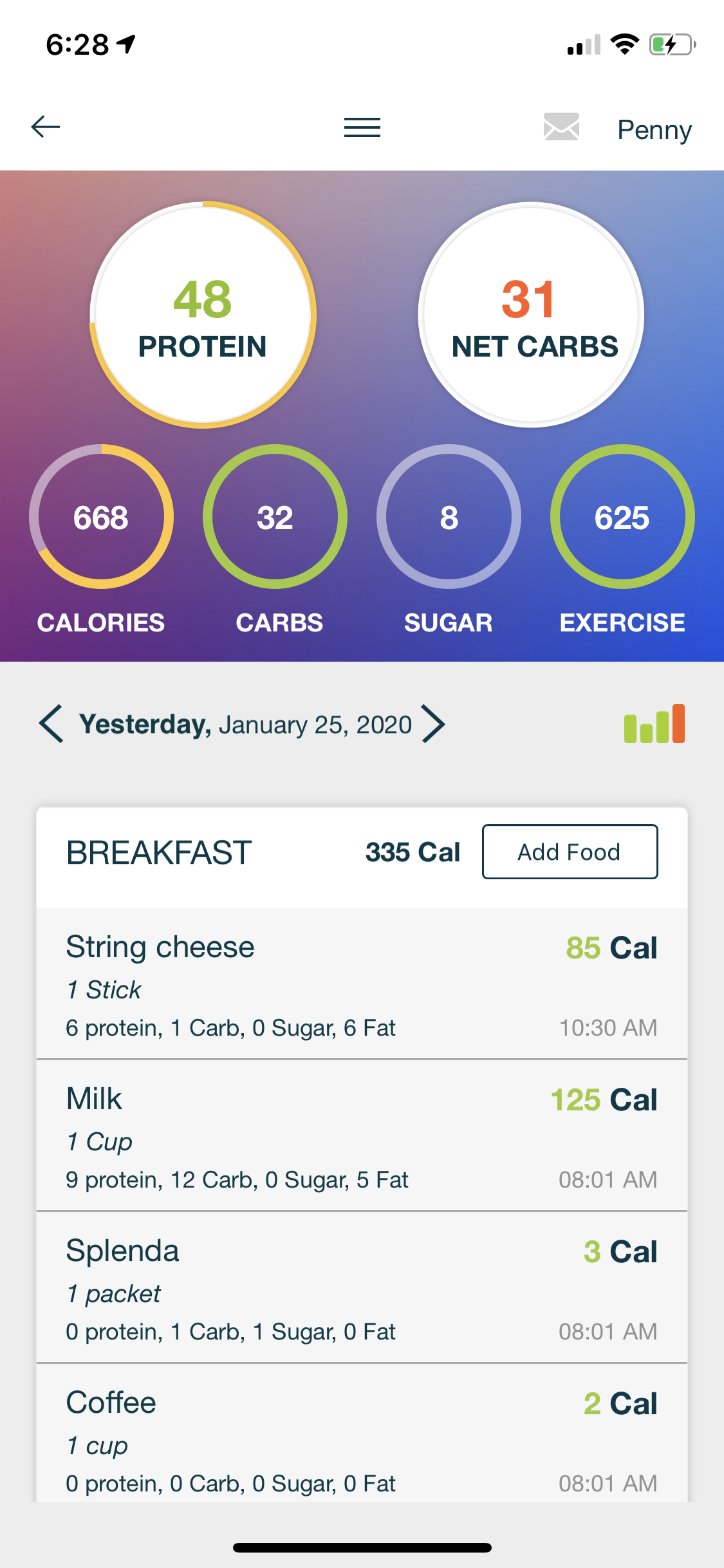
Task: Tap the Calories ring
Action: 101,516
